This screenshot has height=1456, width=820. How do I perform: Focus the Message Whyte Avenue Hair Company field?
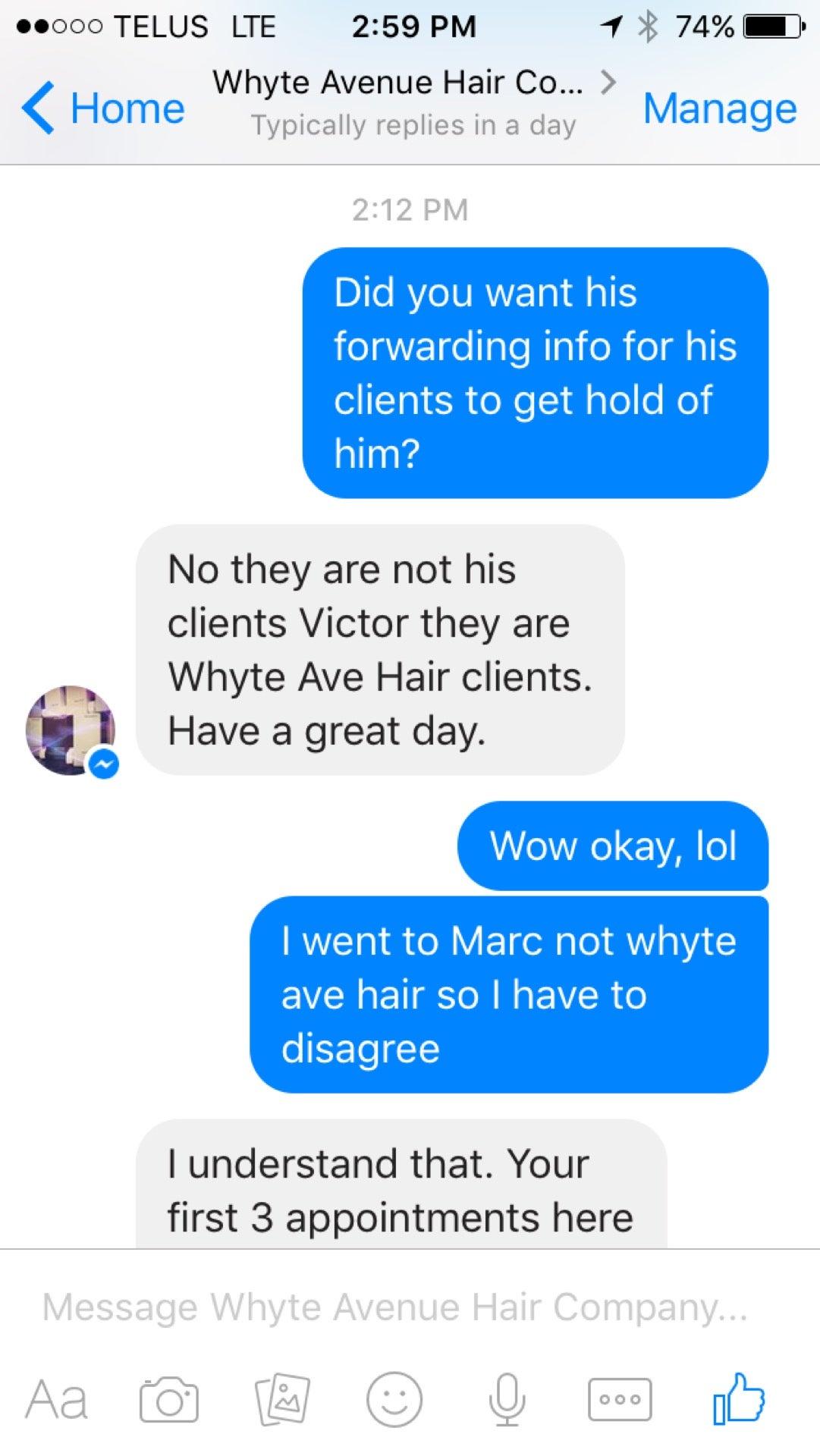point(394,1307)
